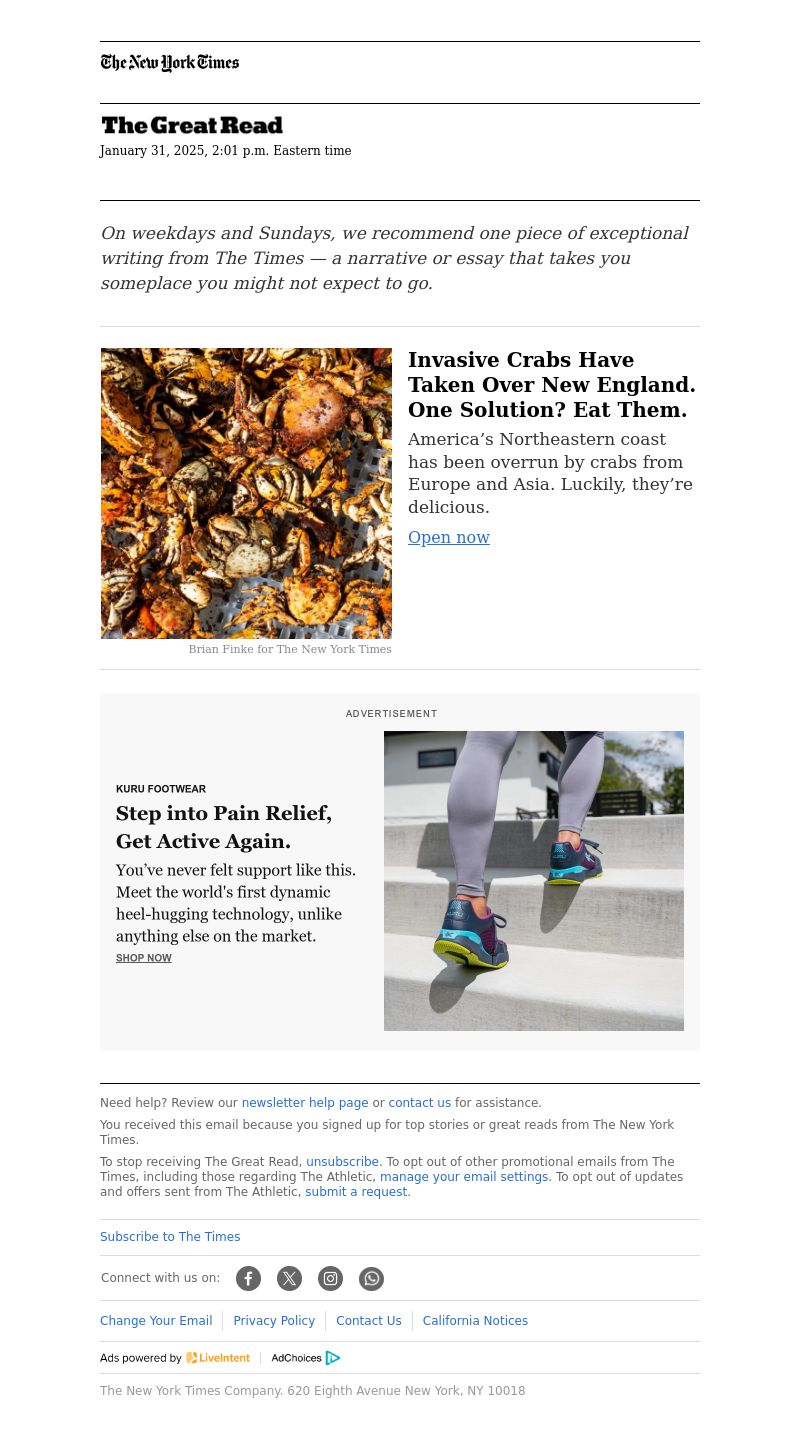The height and width of the screenshot is (1449, 800).
Task: Select Change Your Email
Action: tap(156, 1321)
